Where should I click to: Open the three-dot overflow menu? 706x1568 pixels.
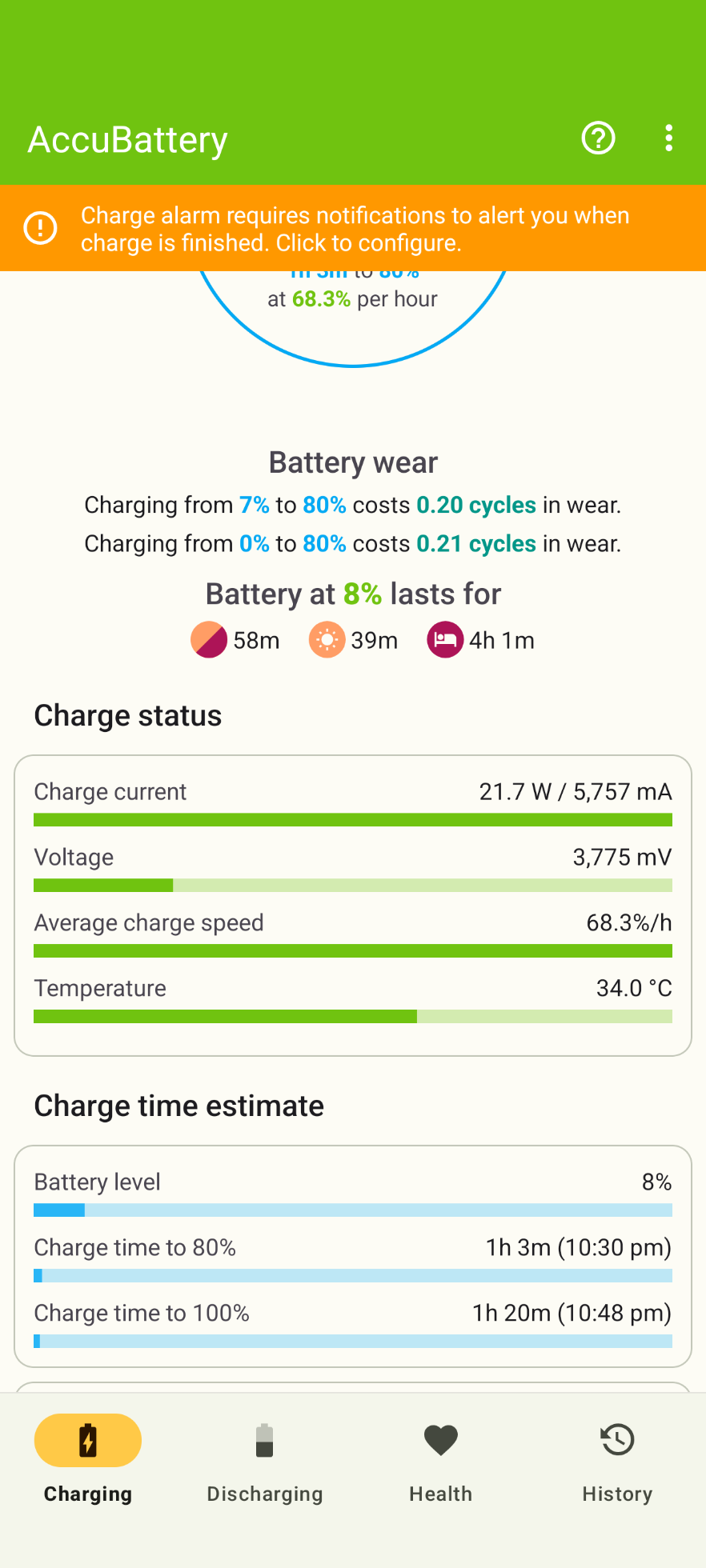(x=668, y=138)
